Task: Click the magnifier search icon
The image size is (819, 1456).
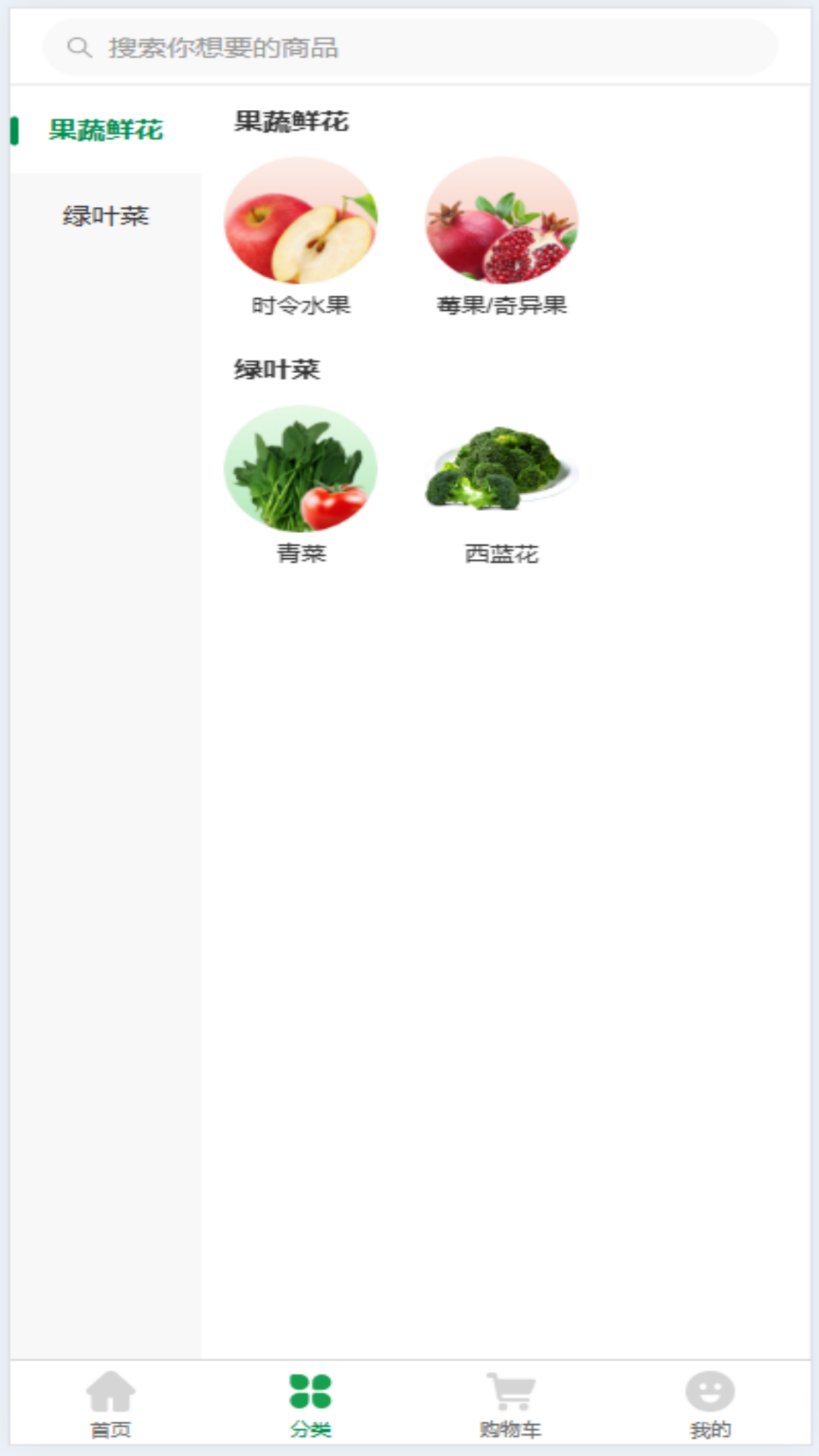Action: [79, 47]
